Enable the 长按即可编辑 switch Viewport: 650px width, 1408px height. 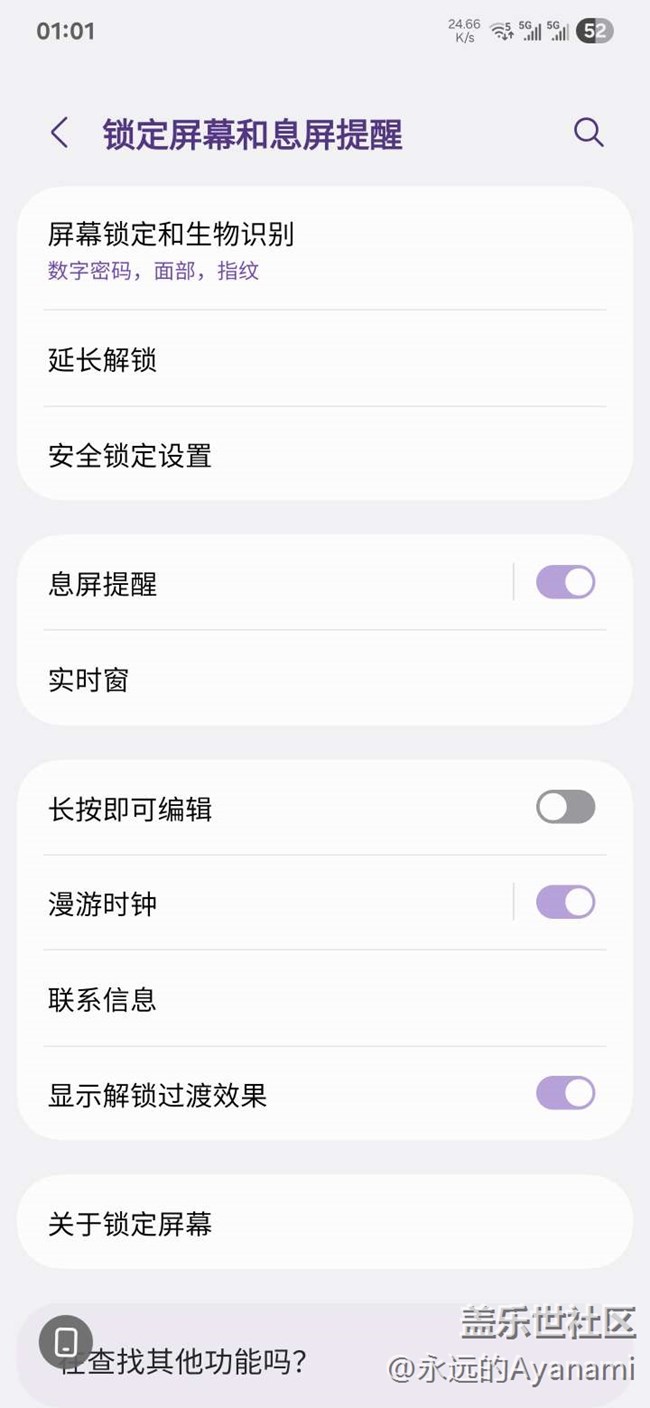(565, 807)
